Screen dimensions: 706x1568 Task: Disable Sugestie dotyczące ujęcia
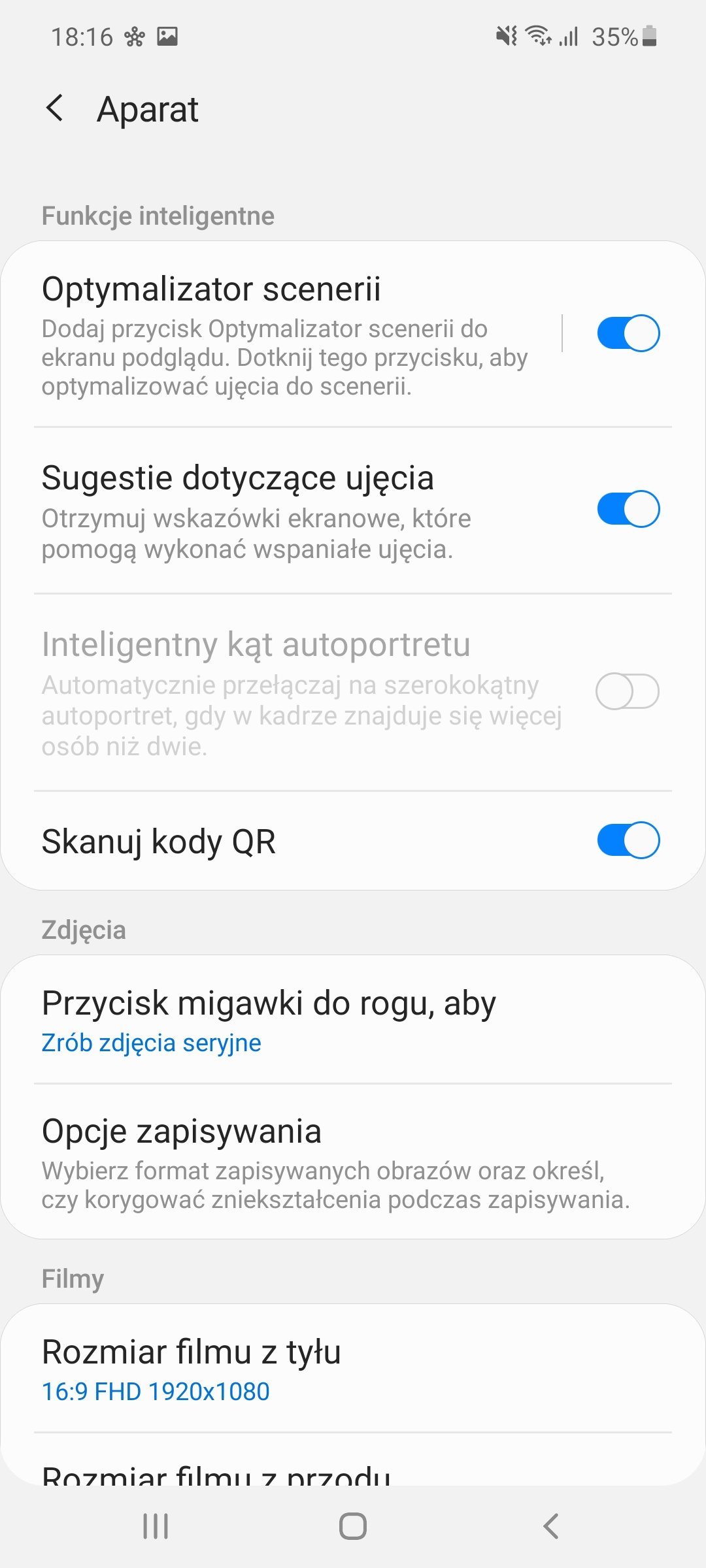tap(628, 509)
